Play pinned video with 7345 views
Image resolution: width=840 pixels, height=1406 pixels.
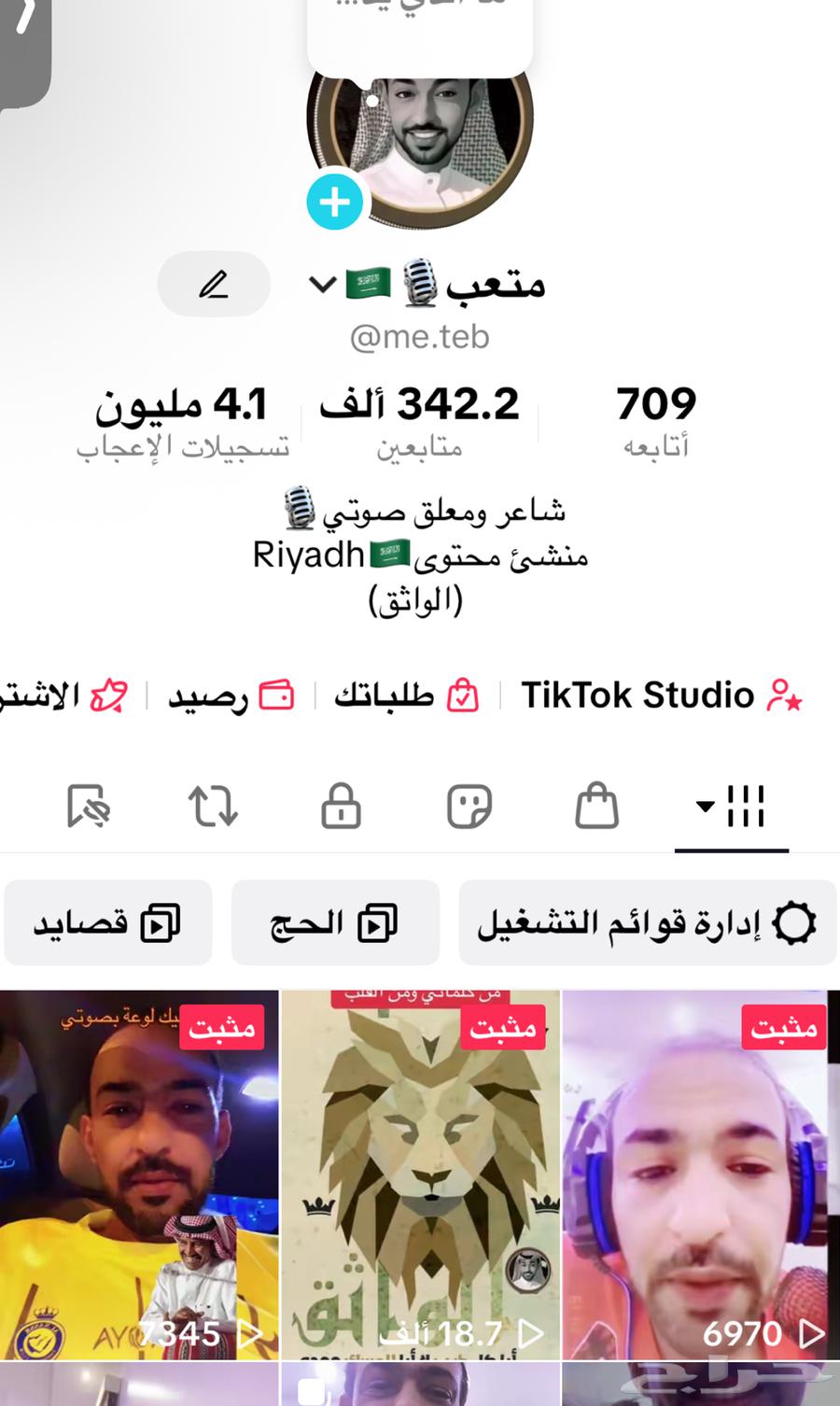tap(140, 1176)
